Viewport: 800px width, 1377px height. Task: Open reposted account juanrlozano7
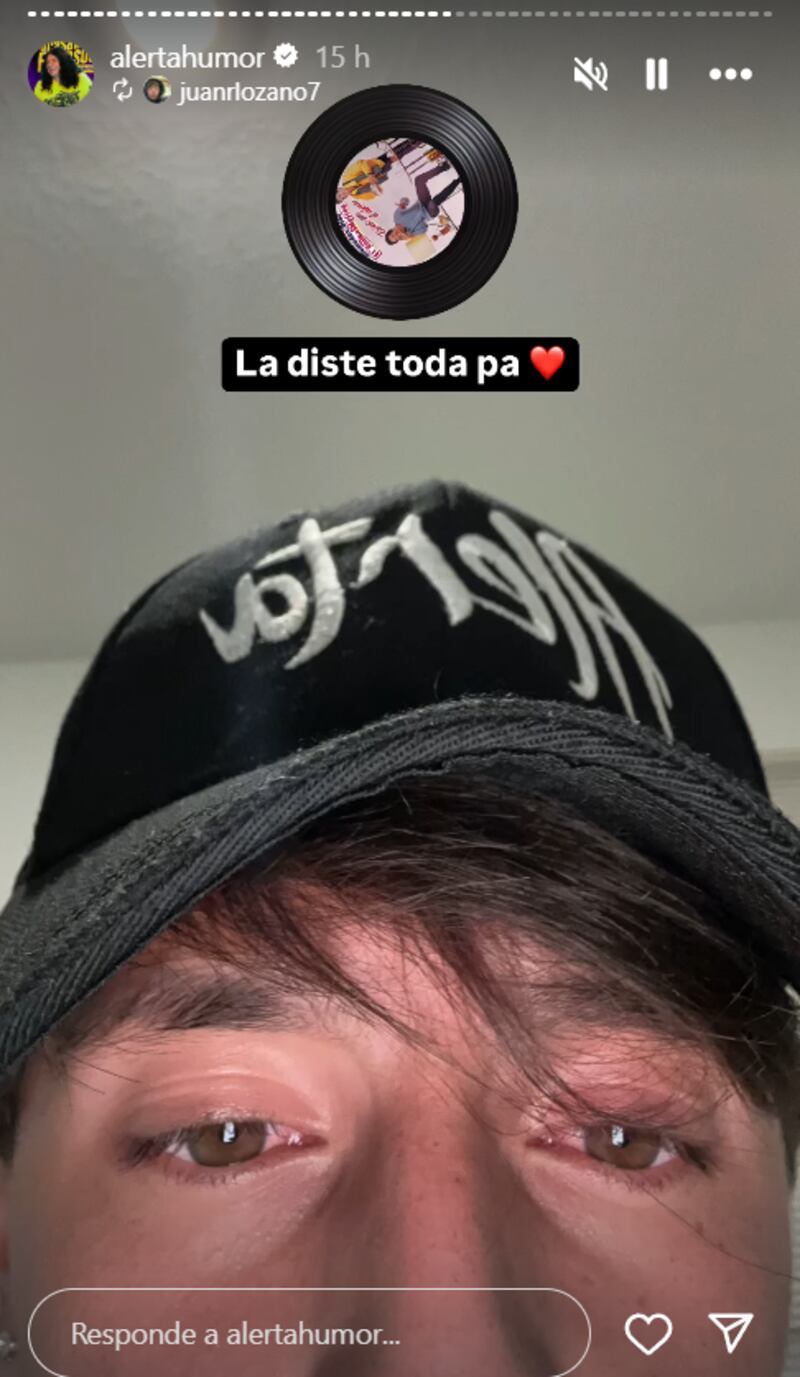248,91
